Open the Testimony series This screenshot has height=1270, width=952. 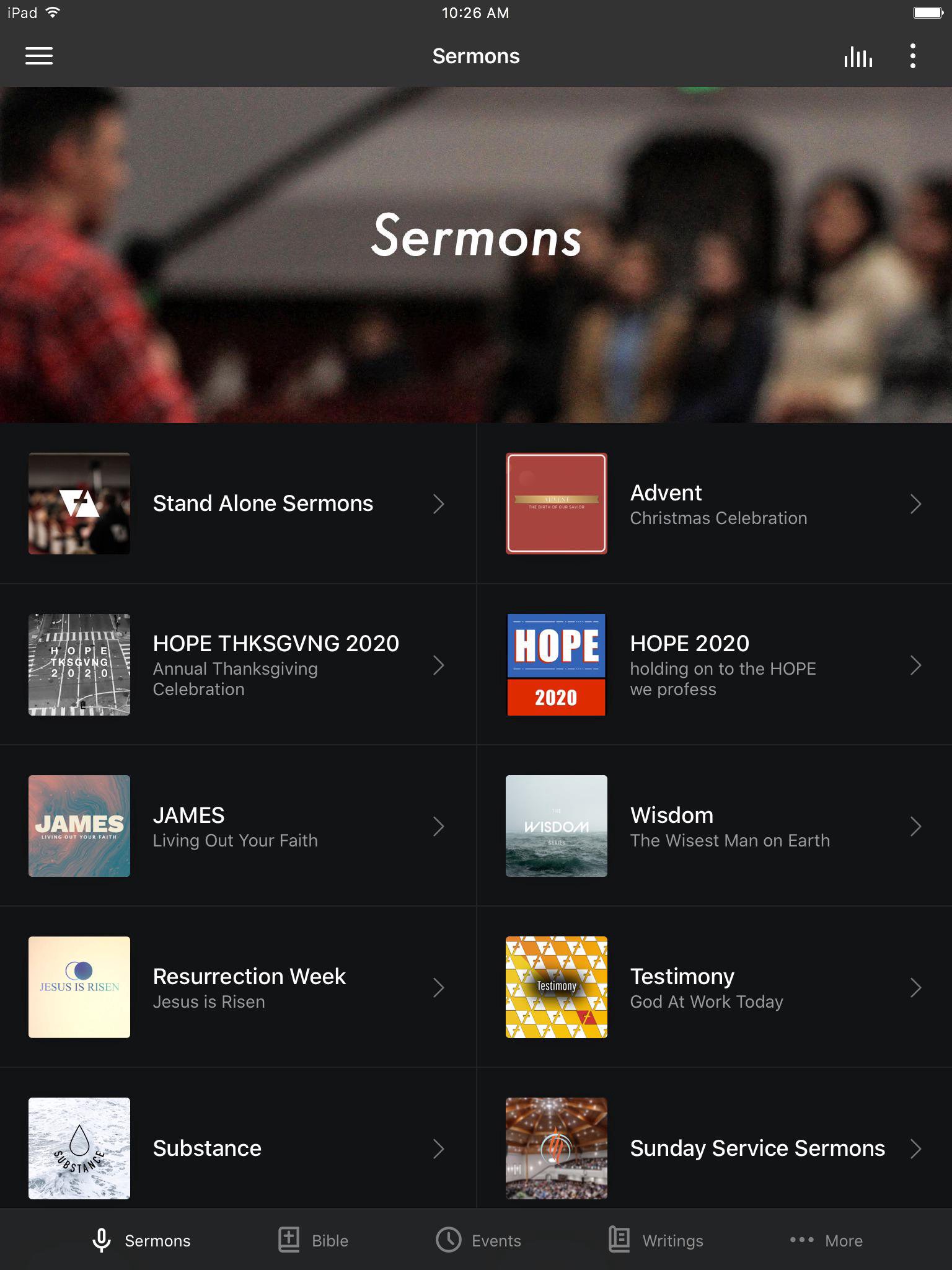[714, 987]
